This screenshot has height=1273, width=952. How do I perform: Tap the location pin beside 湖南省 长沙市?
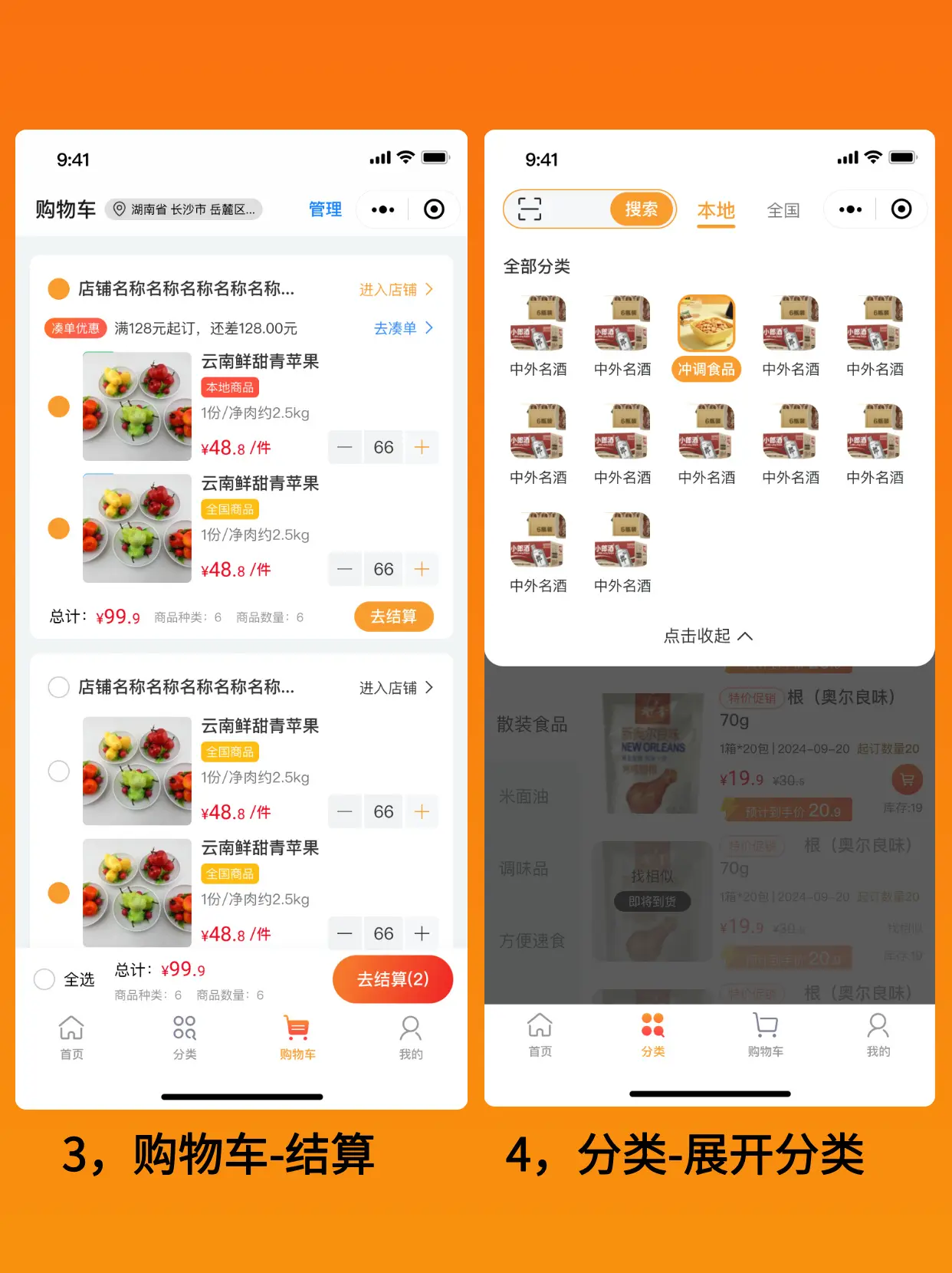pos(120,209)
